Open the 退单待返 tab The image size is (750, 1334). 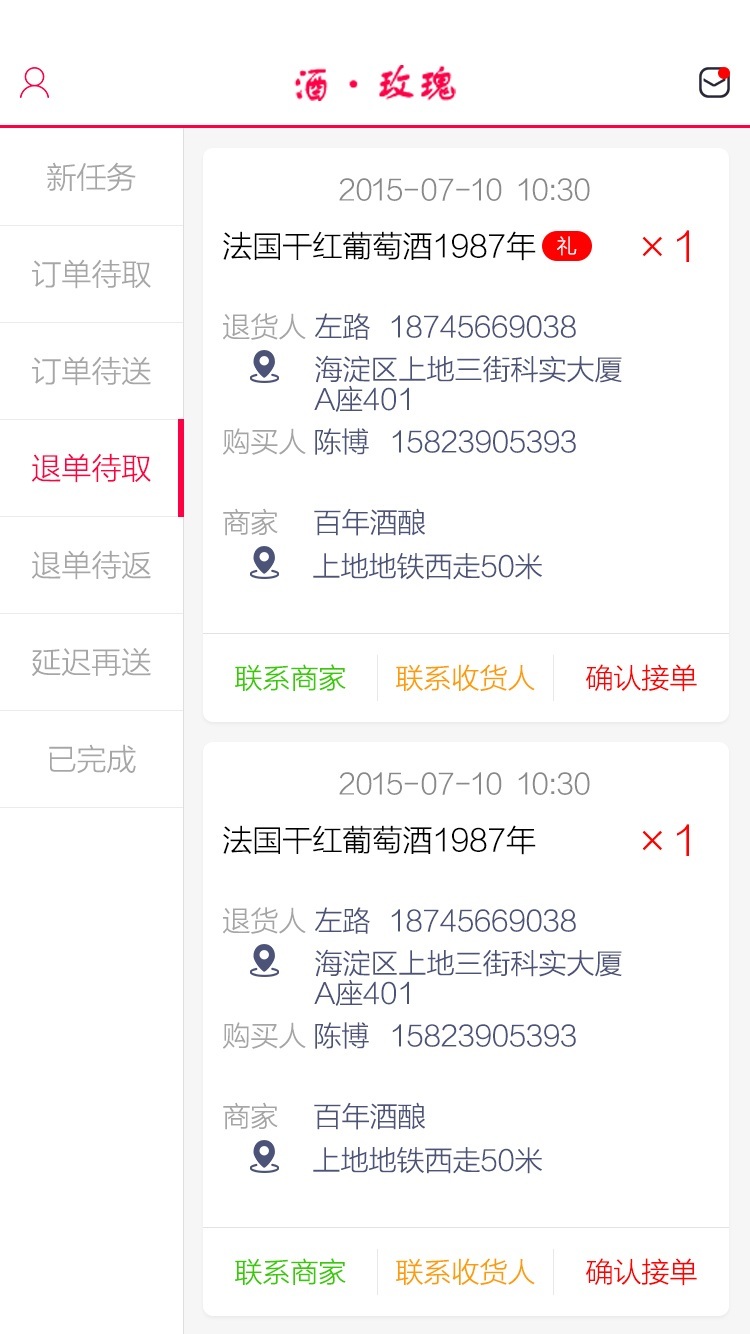(91, 565)
